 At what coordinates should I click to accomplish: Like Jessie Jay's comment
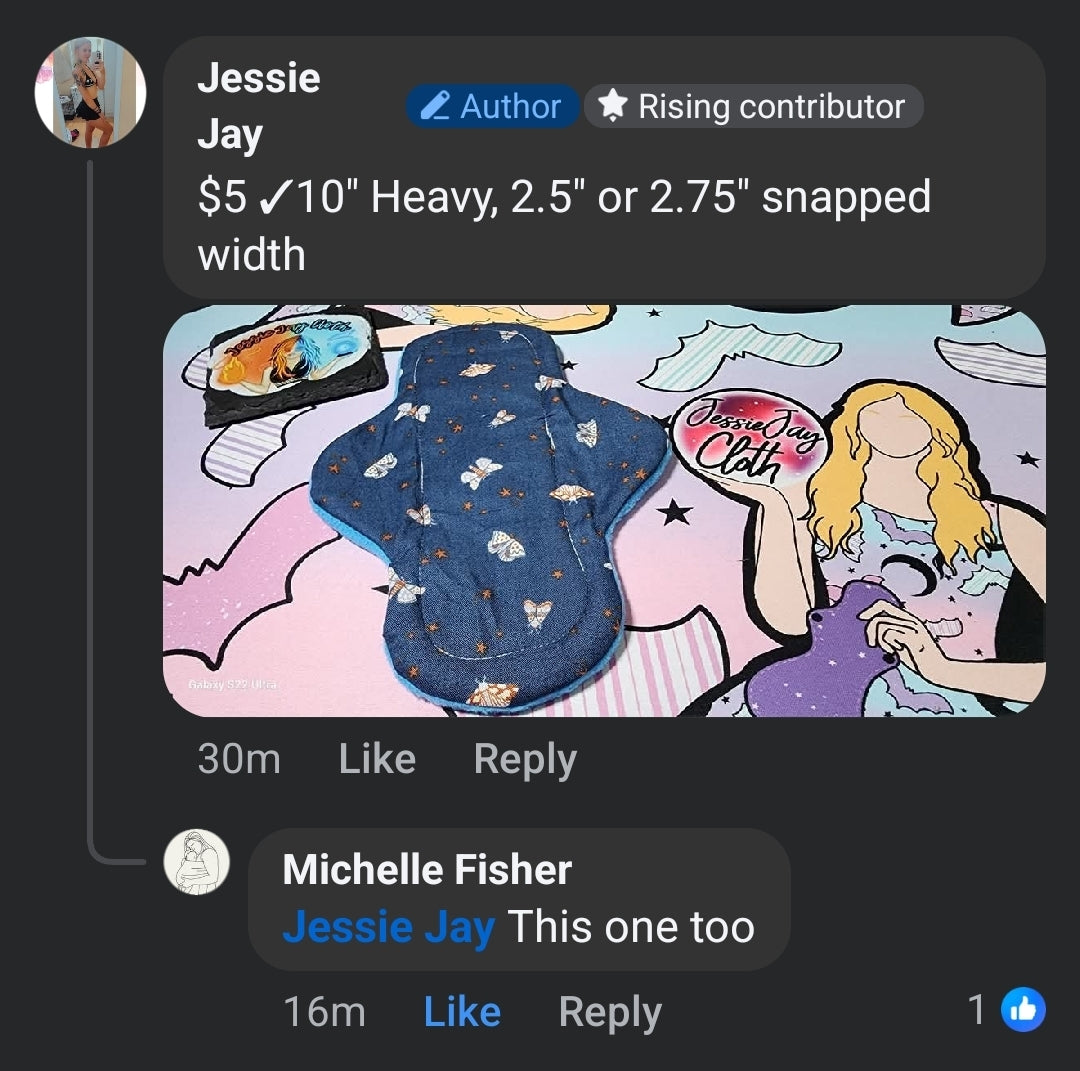coord(376,759)
